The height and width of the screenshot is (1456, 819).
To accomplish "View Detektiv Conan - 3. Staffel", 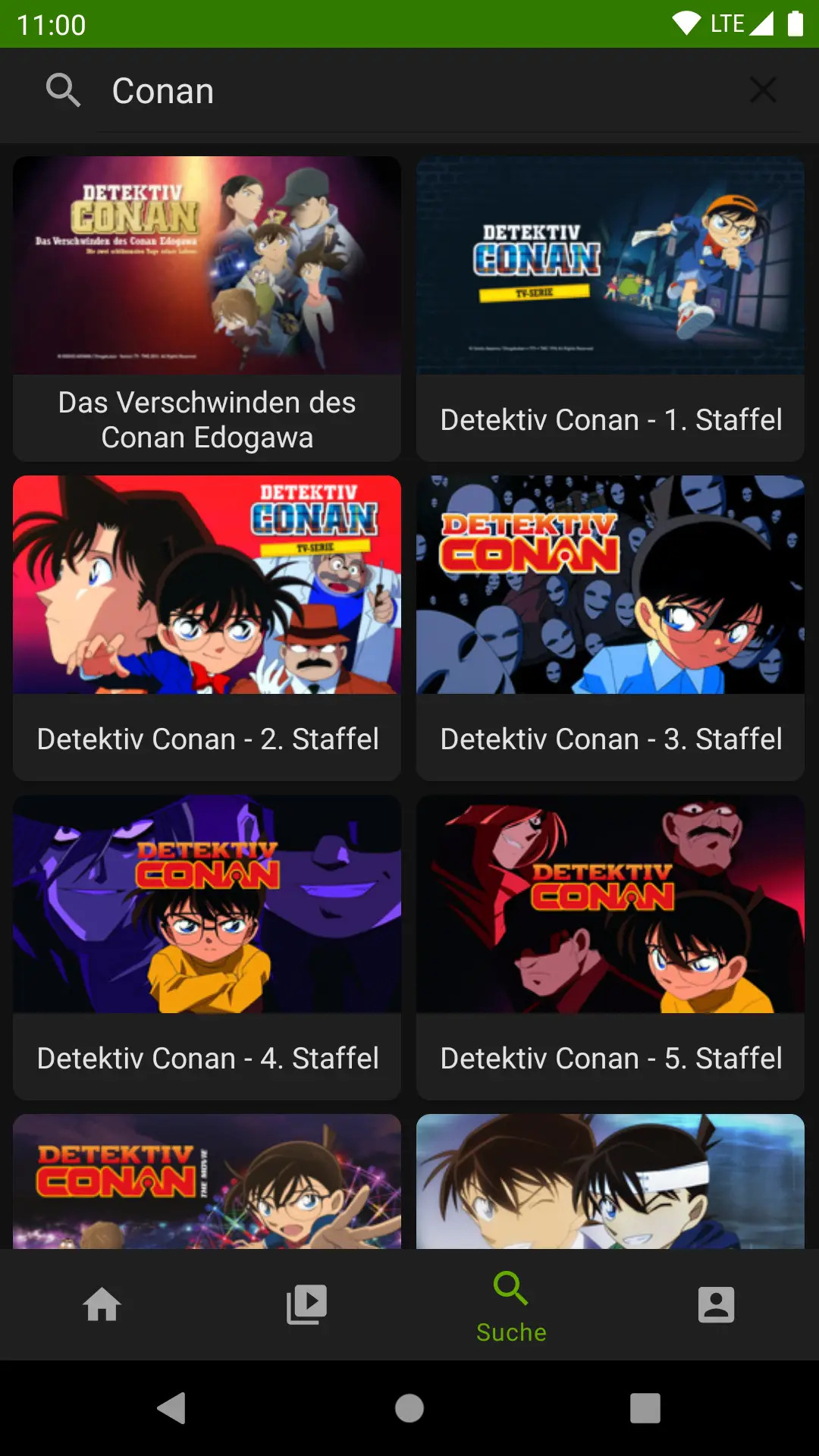I will tap(610, 628).
